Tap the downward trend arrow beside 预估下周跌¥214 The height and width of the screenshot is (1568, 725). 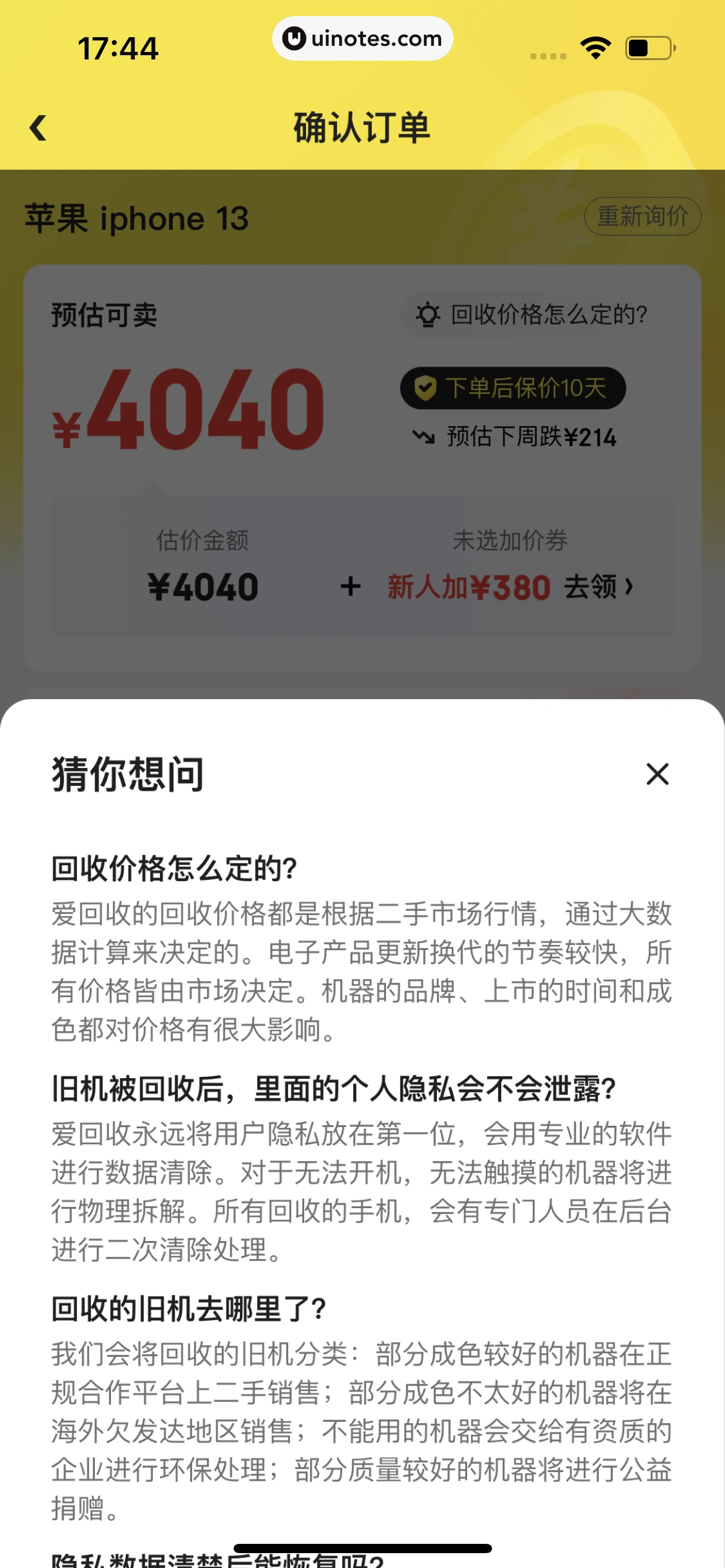point(426,437)
